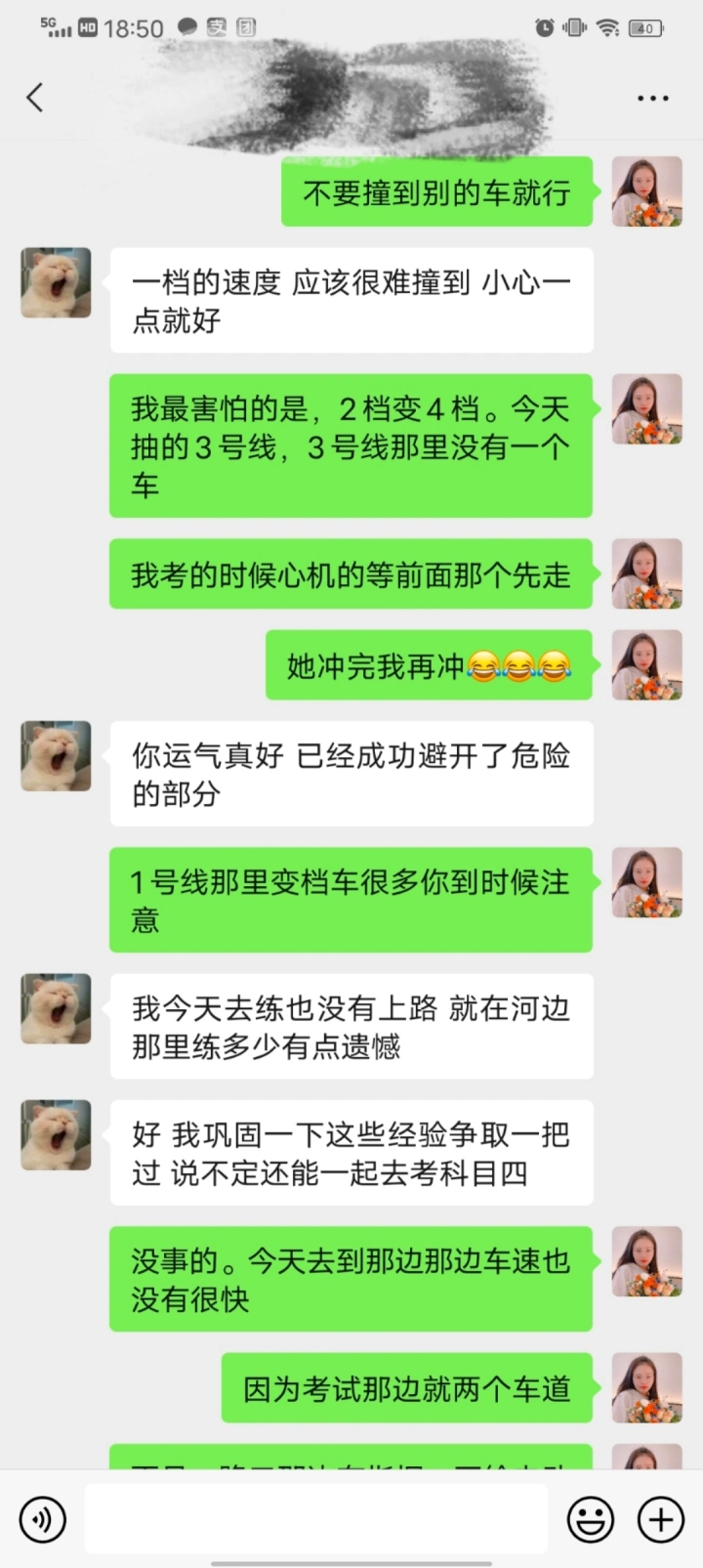Tap cat avatar beside 一档的速度 message
Screen dimensions: 703x1568
pos(56,282)
